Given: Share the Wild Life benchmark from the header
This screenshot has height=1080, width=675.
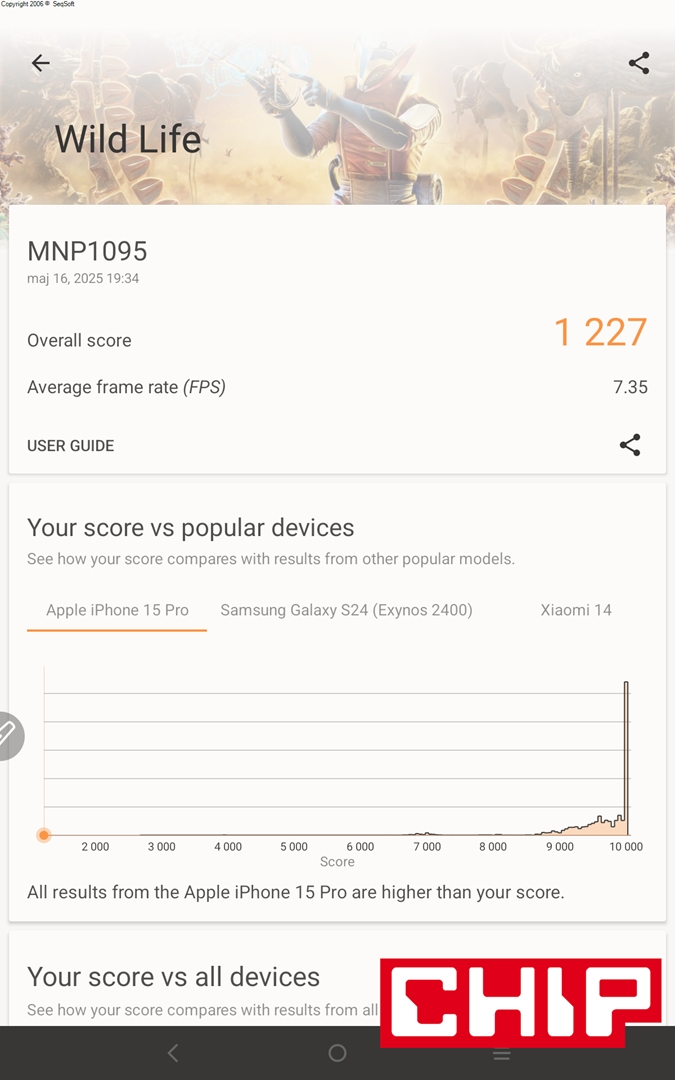Looking at the screenshot, I should click(x=639, y=63).
